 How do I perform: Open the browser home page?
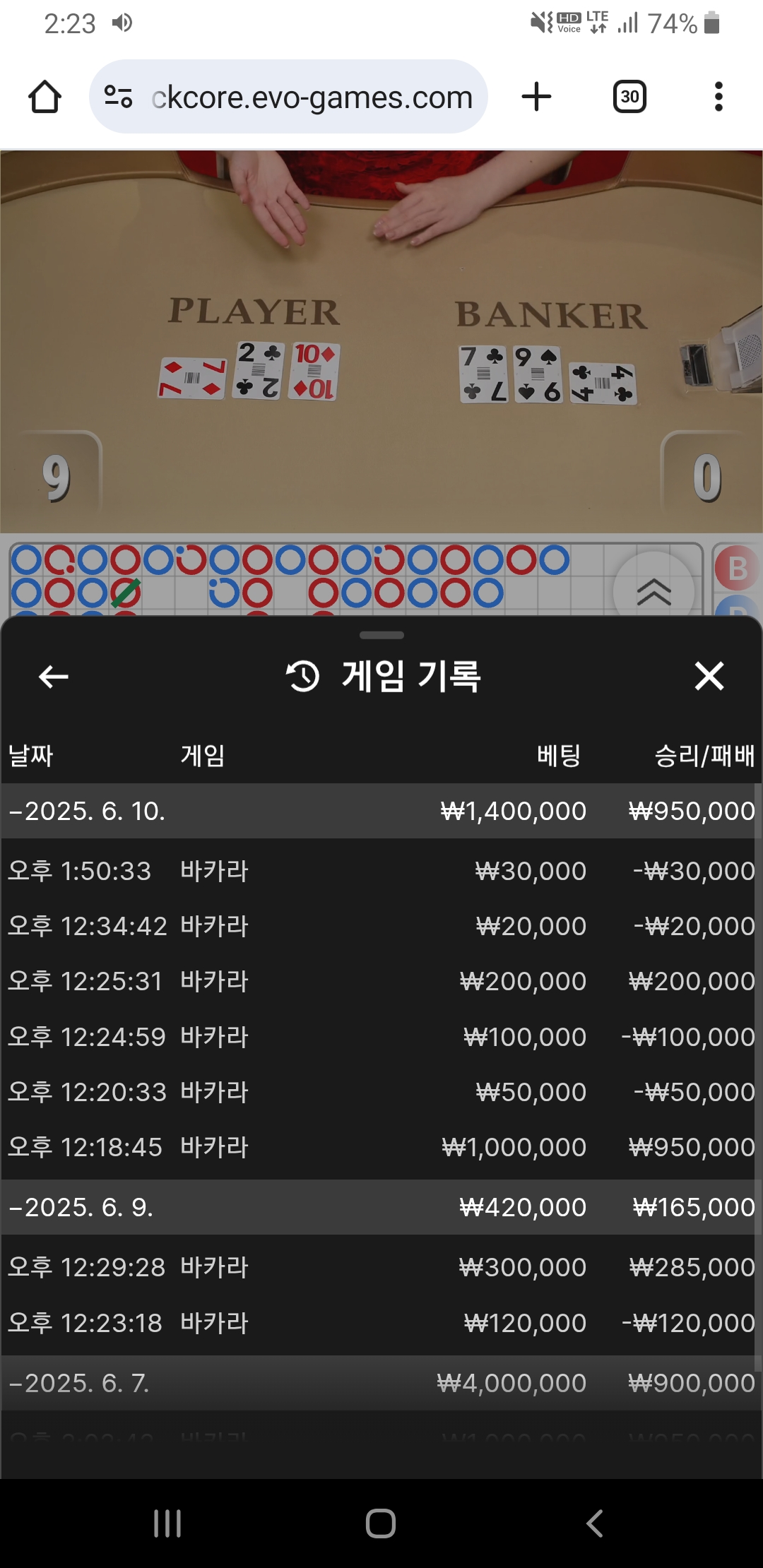(45, 97)
